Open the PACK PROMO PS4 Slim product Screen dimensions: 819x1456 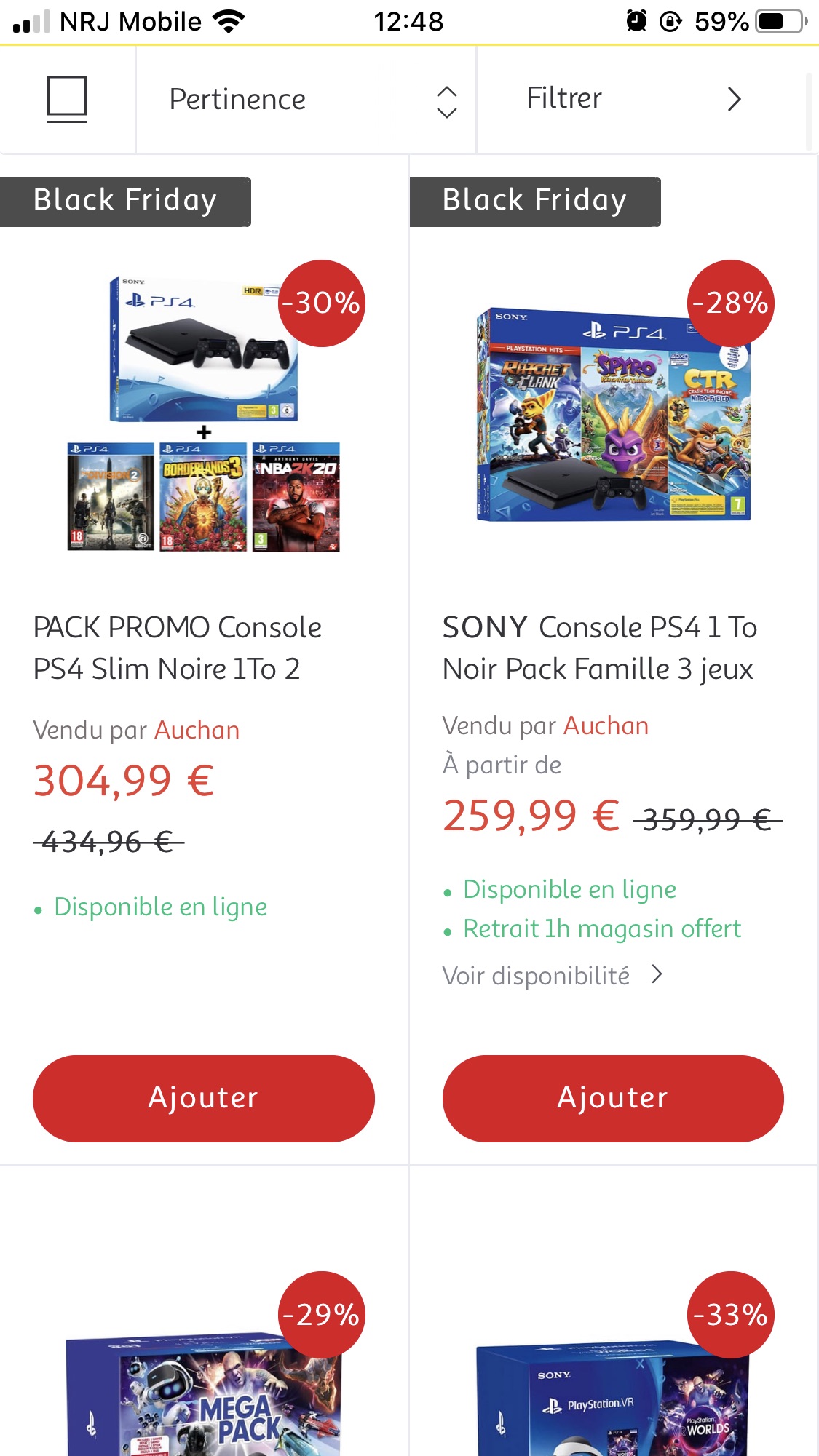(177, 648)
